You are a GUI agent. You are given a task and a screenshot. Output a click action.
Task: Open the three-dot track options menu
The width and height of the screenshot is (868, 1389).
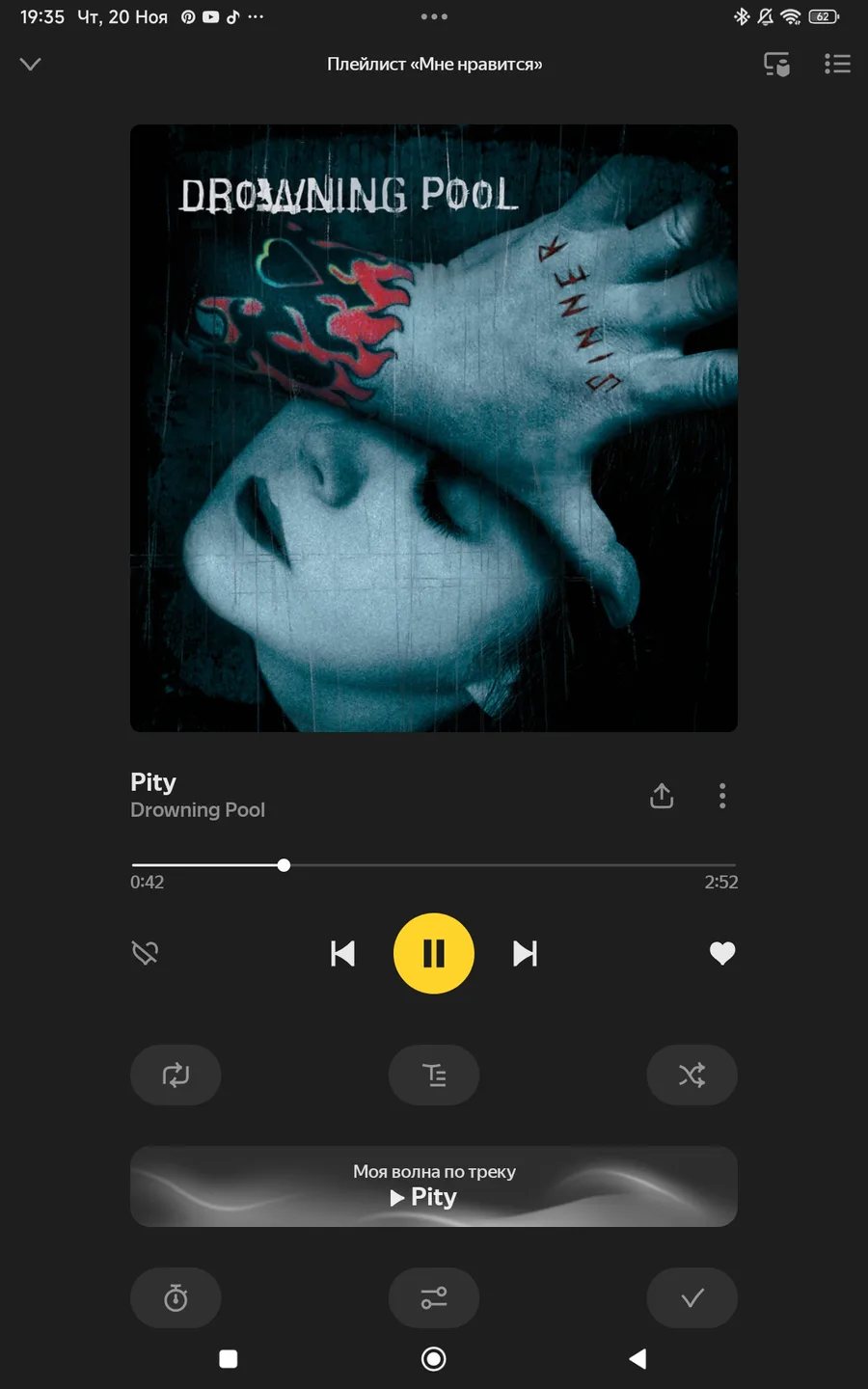(722, 796)
